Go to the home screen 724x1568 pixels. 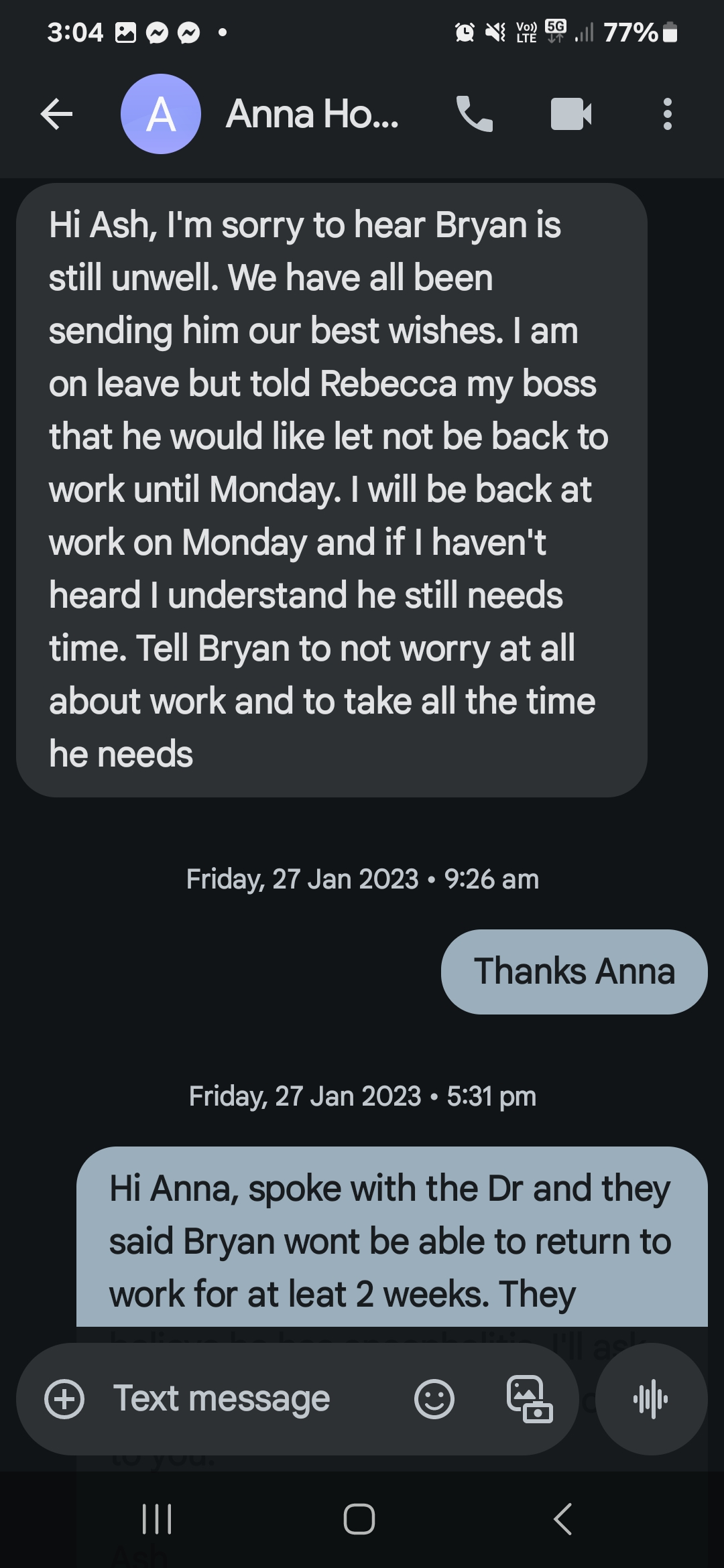point(359,1519)
